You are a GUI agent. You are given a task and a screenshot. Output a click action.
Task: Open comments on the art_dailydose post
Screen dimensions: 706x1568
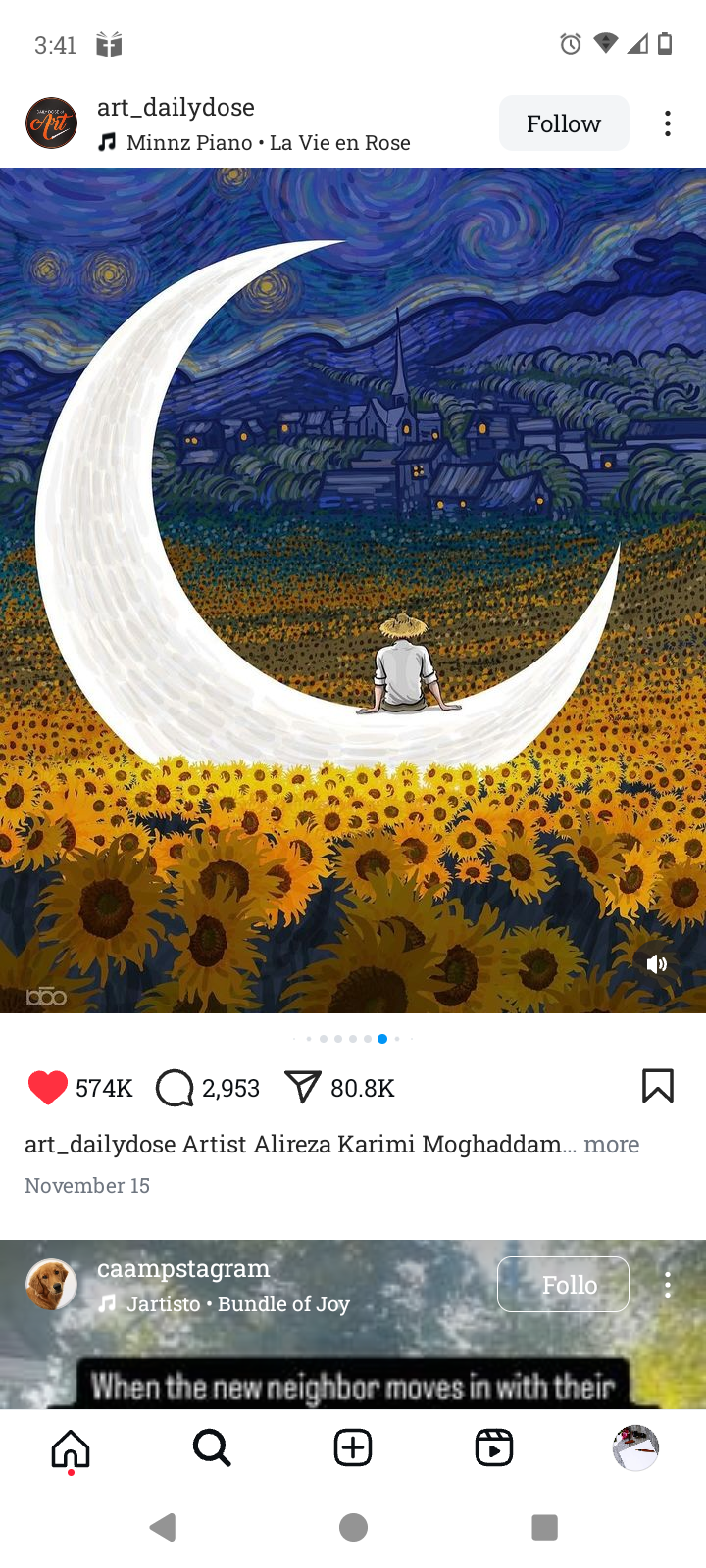click(x=175, y=1088)
